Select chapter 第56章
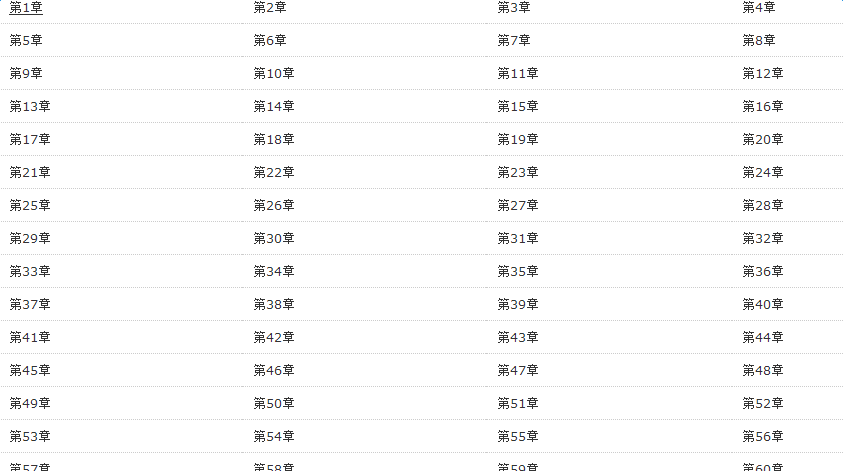 [x=763, y=436]
